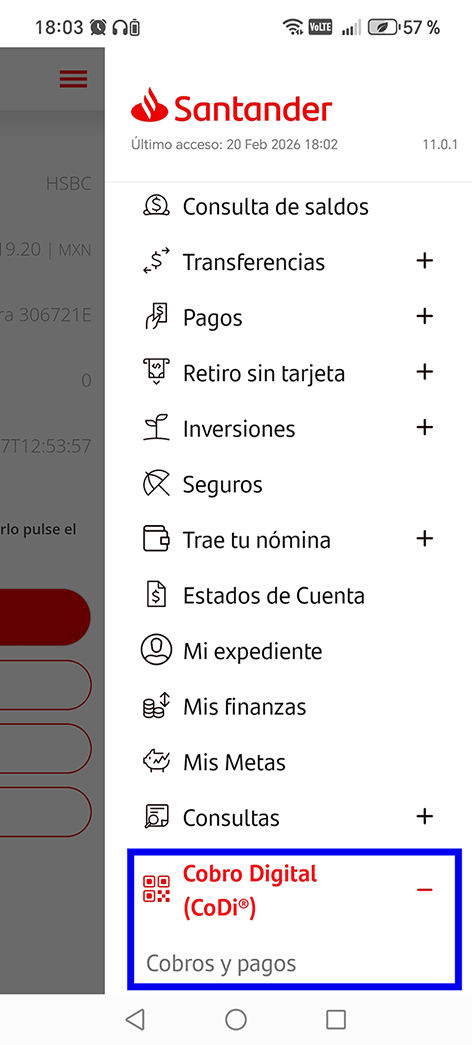Screen dimensions: 472x1045
Task: Open Seguros
Action: pyautogui.click(x=289, y=484)
